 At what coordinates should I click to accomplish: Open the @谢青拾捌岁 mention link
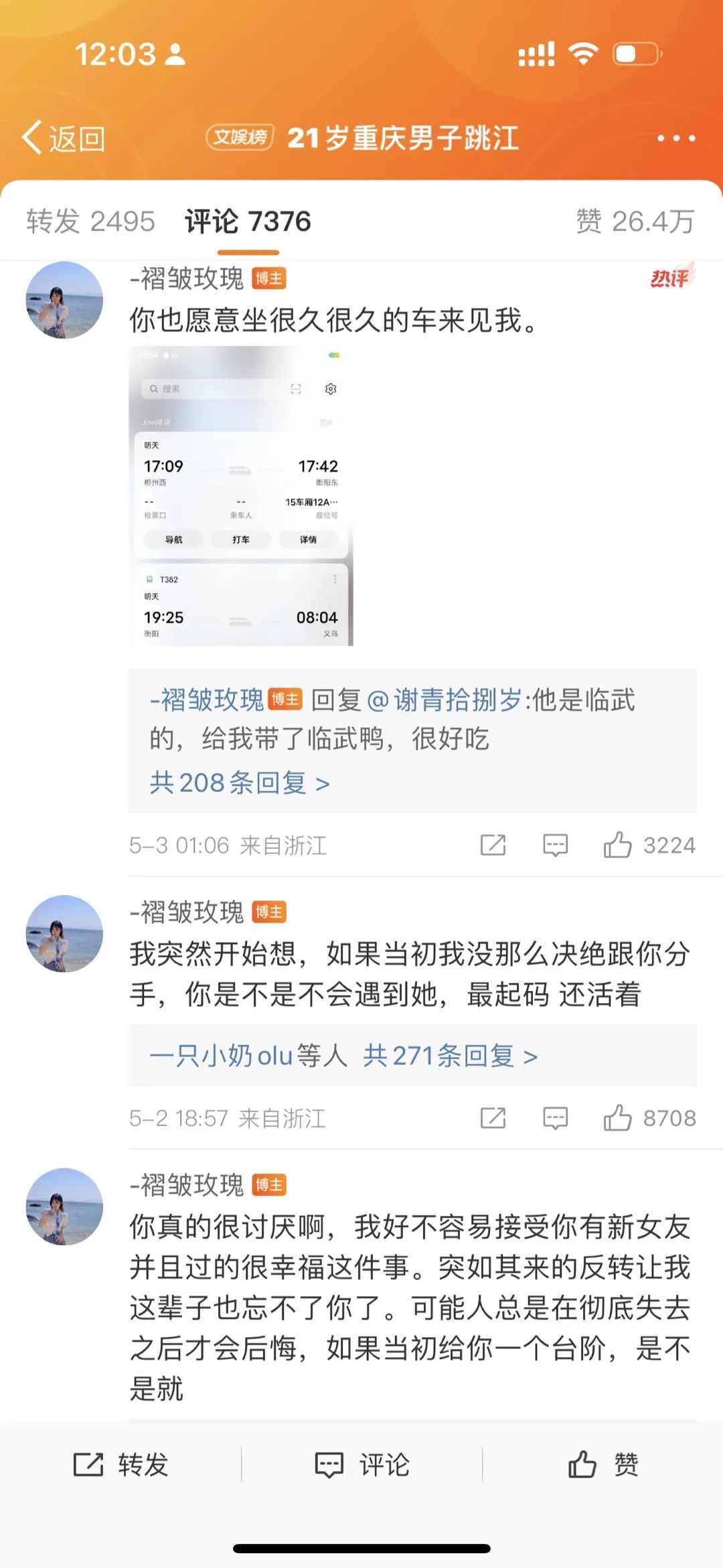click(x=445, y=700)
